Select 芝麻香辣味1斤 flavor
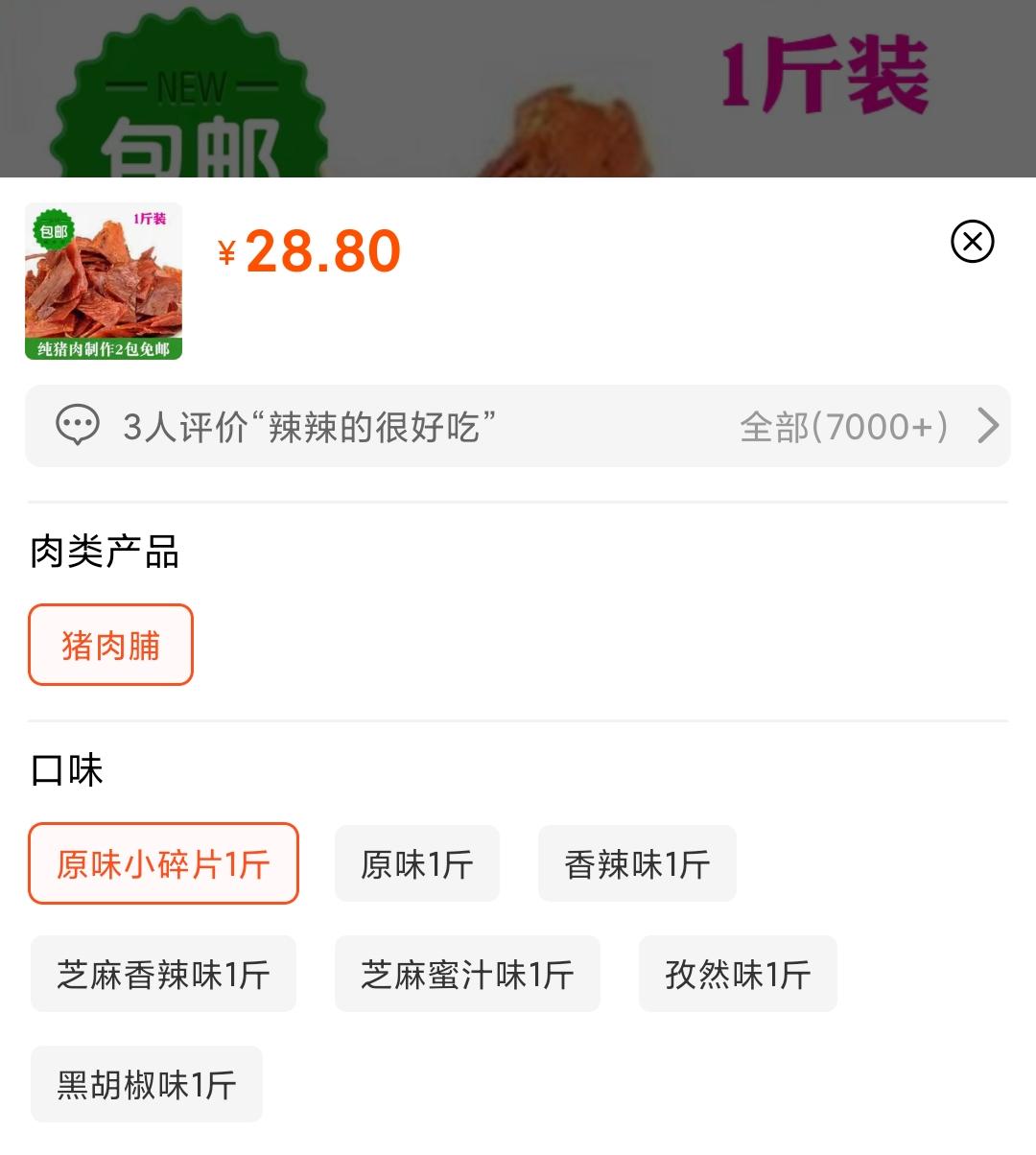This screenshot has height=1155, width=1036. 162,974
